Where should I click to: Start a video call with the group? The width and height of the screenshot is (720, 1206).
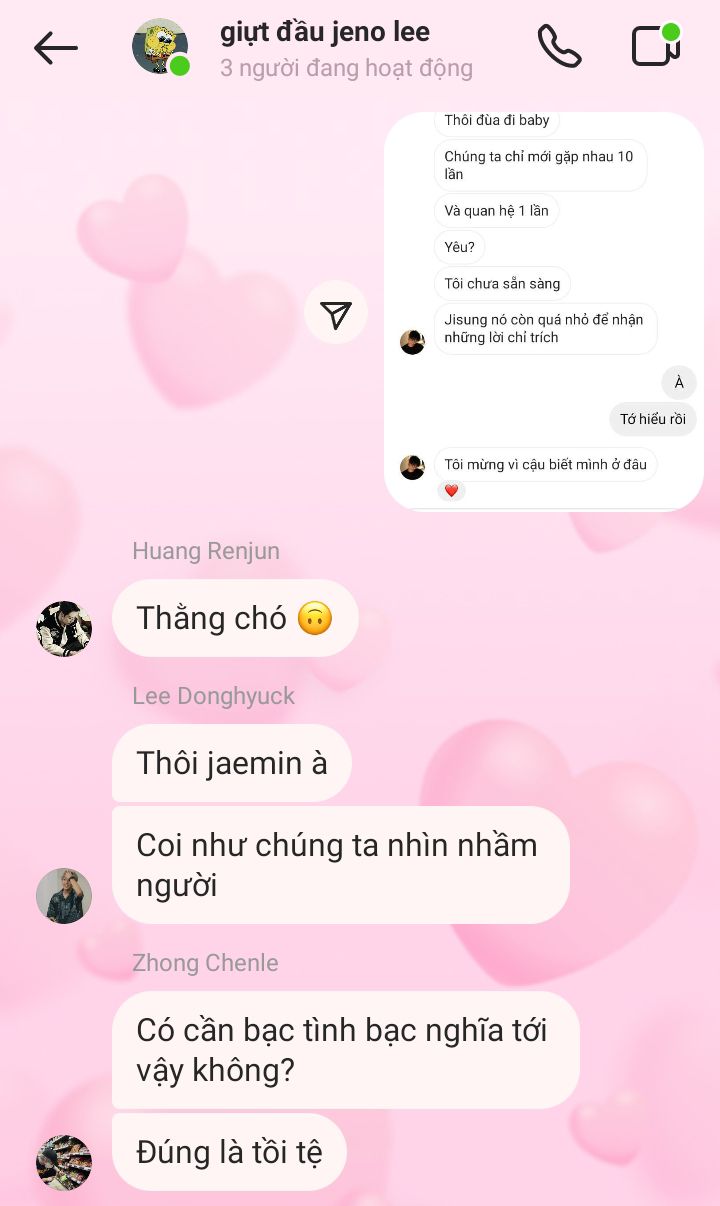[656, 46]
